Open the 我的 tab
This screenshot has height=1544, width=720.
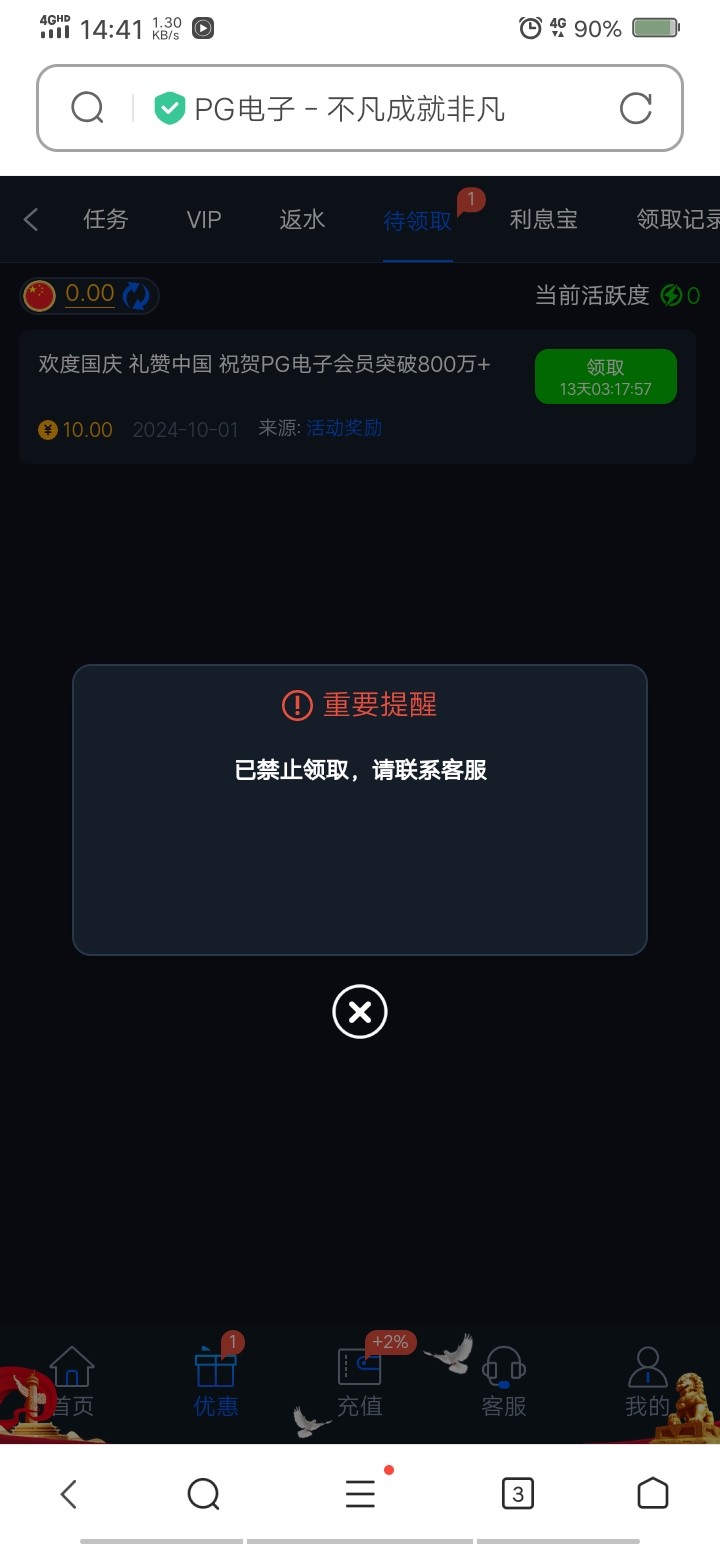point(647,1382)
